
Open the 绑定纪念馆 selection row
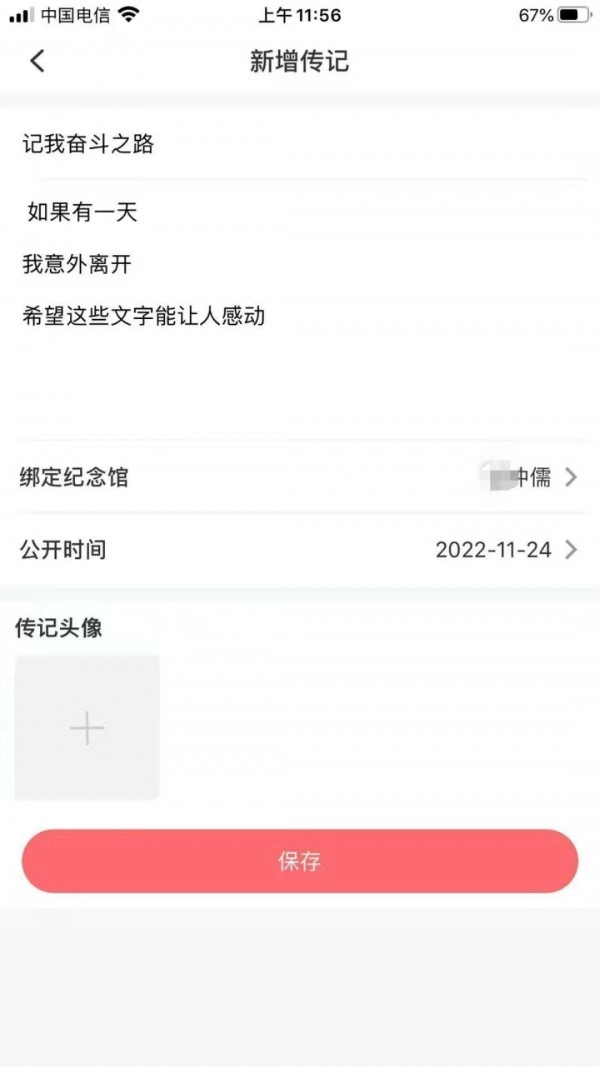point(300,478)
